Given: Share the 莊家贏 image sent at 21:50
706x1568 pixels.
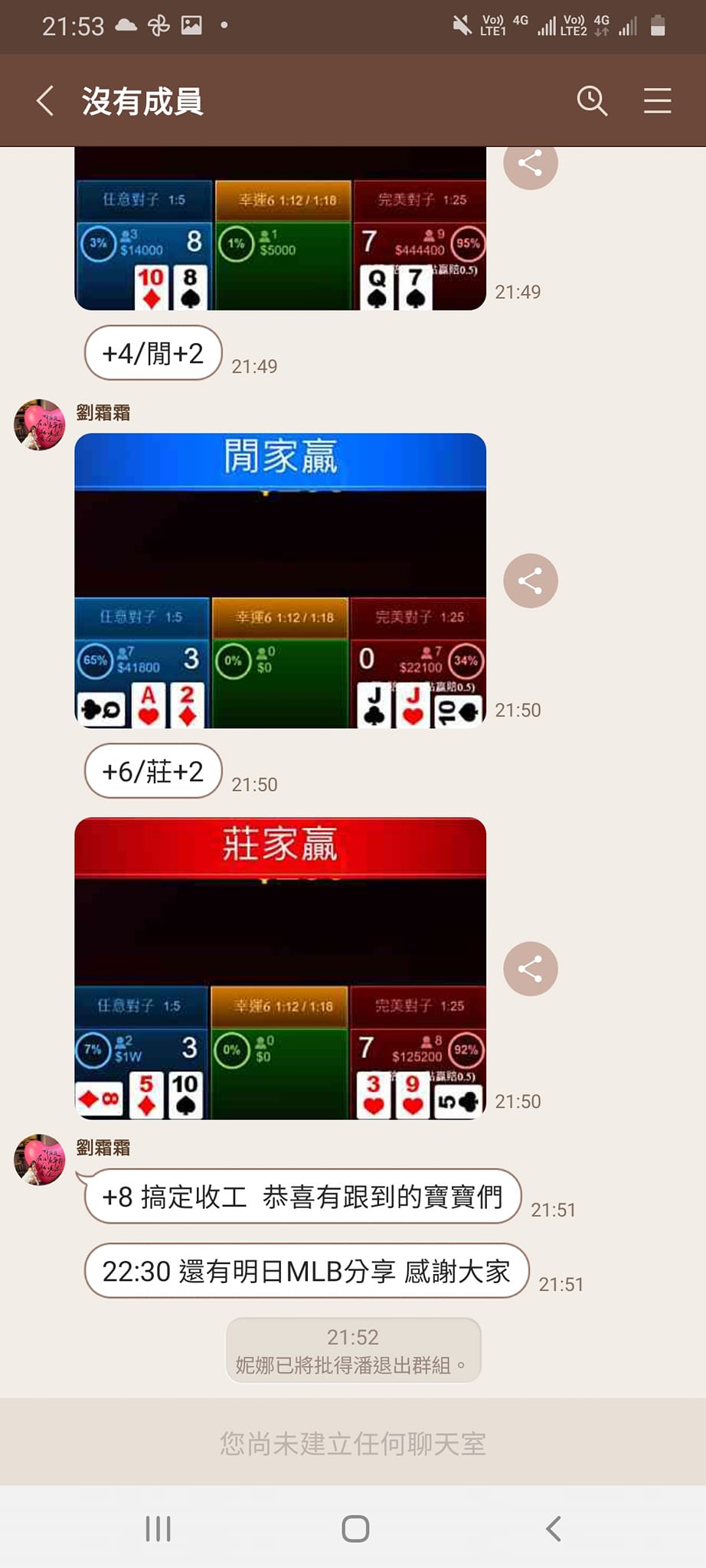Looking at the screenshot, I should [530, 969].
